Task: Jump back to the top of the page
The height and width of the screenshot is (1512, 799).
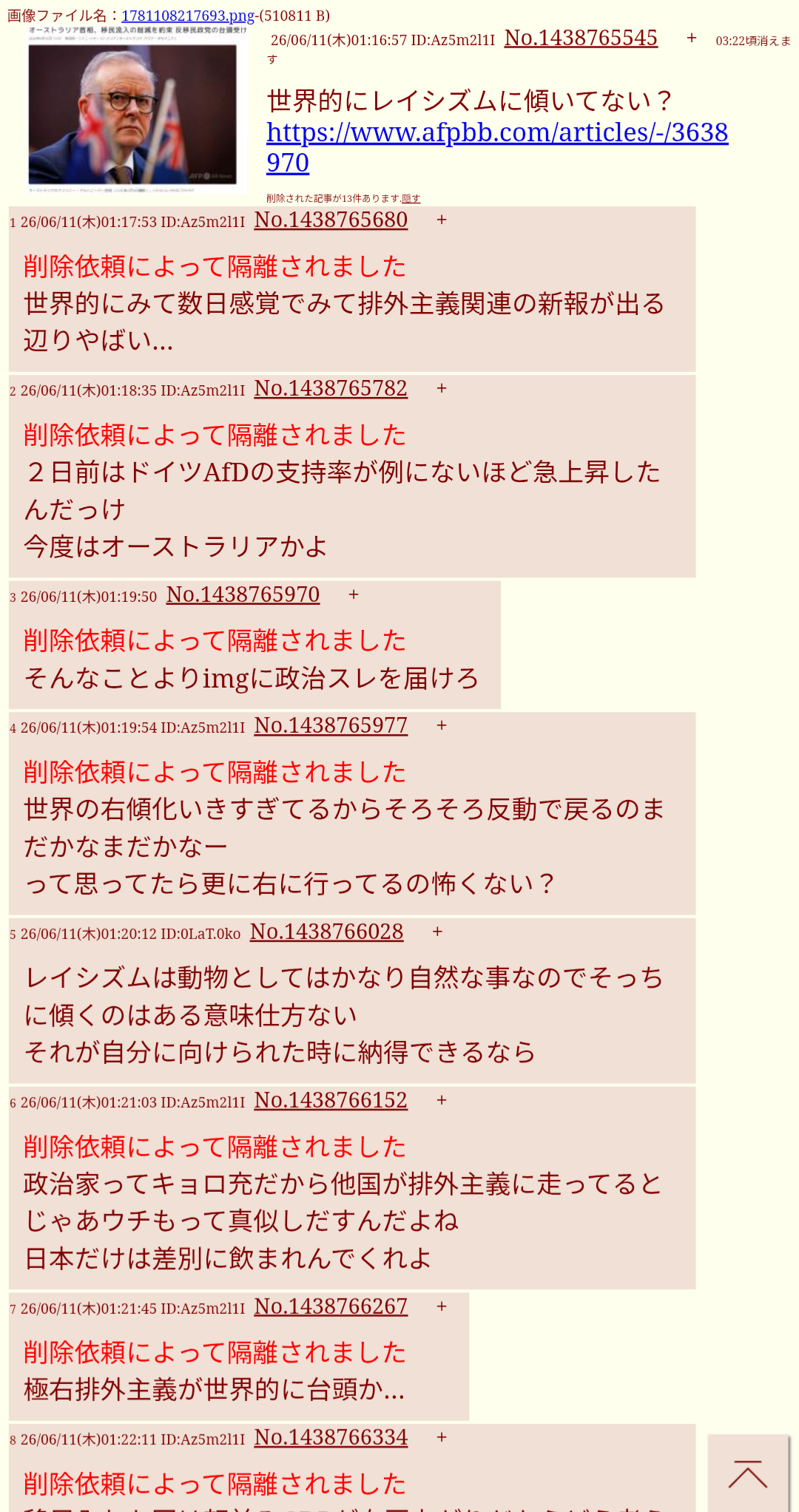Action: [748, 1474]
